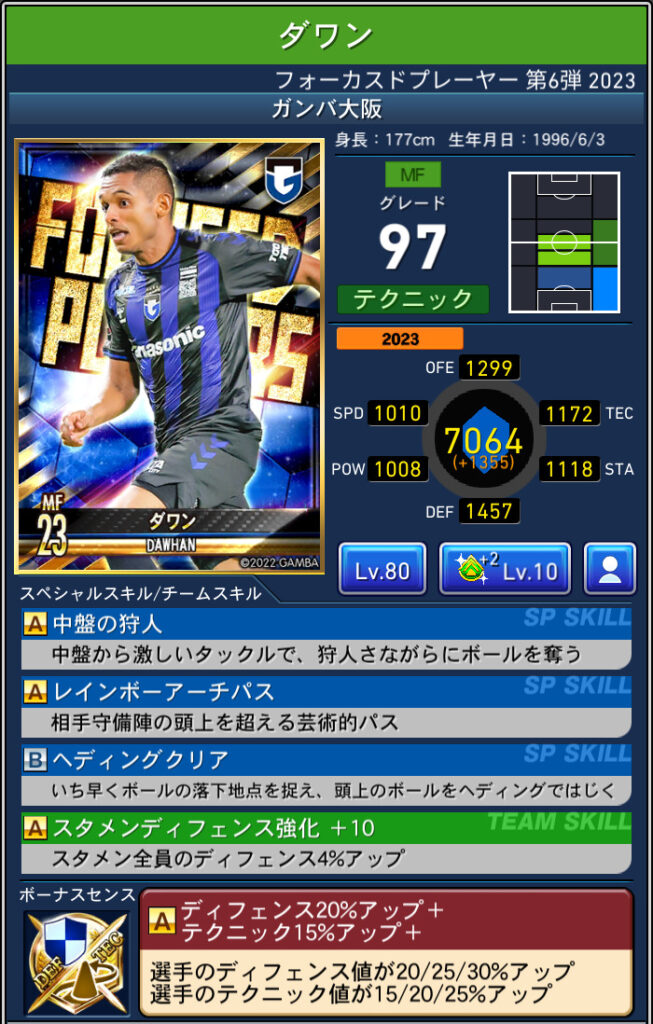
Task: Open the Lv.10 awakening button
Action: click(505, 570)
